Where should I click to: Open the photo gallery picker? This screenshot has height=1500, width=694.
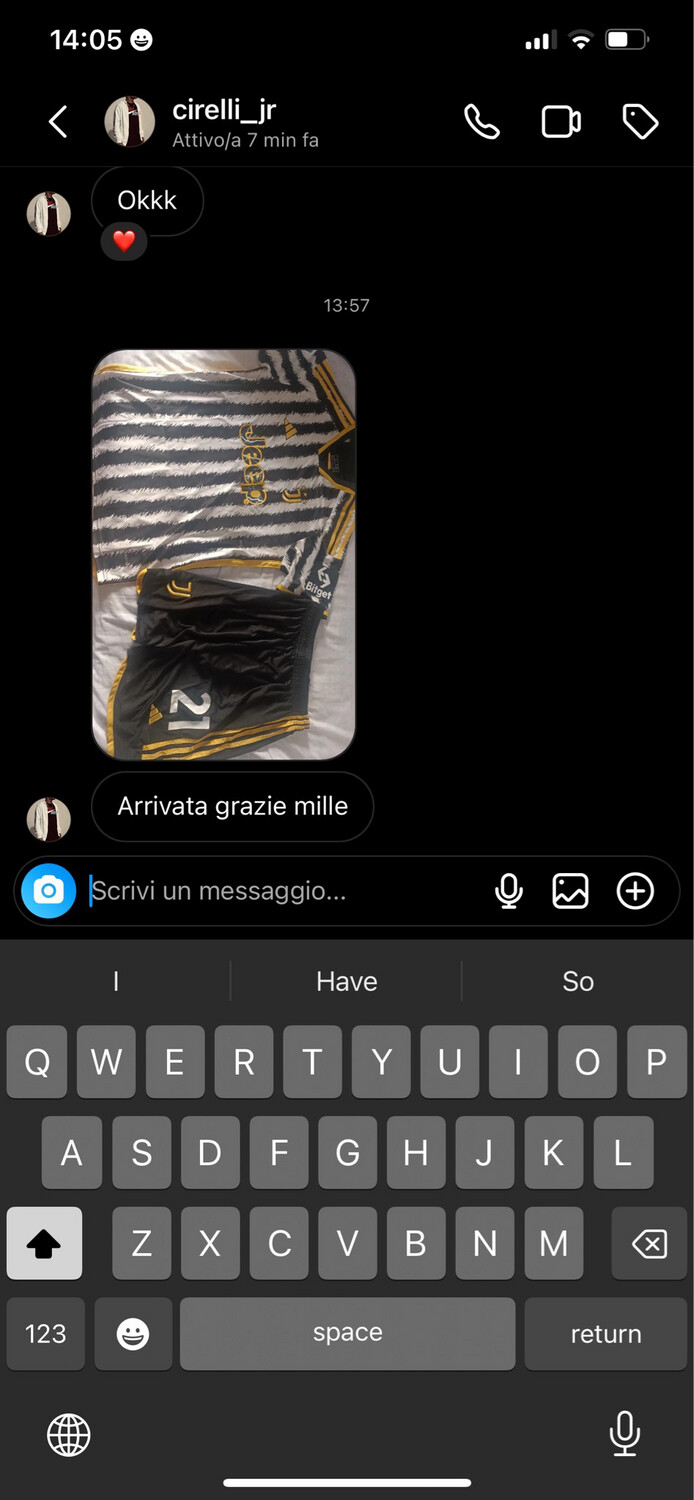570,890
